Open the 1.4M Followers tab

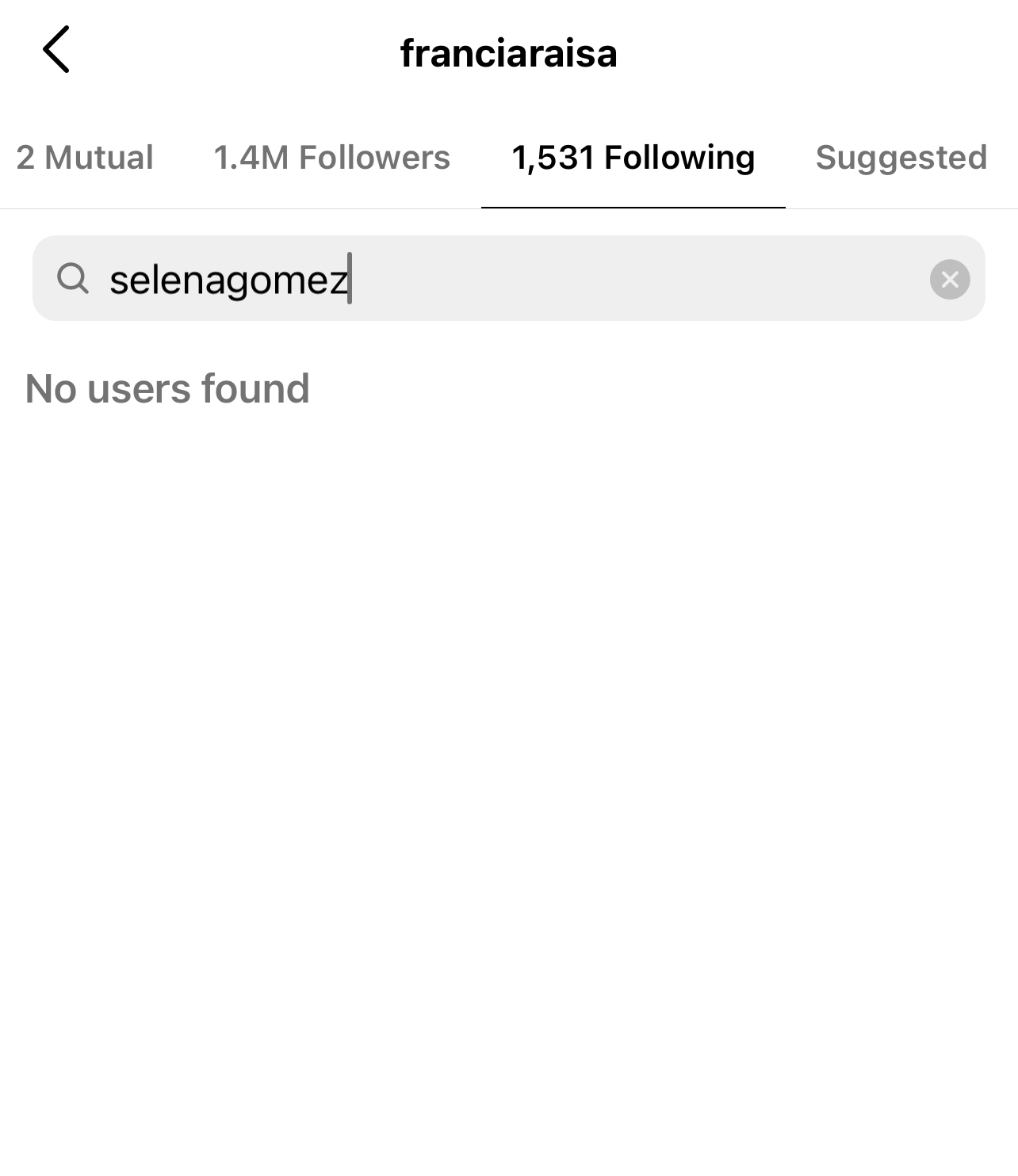pos(331,158)
